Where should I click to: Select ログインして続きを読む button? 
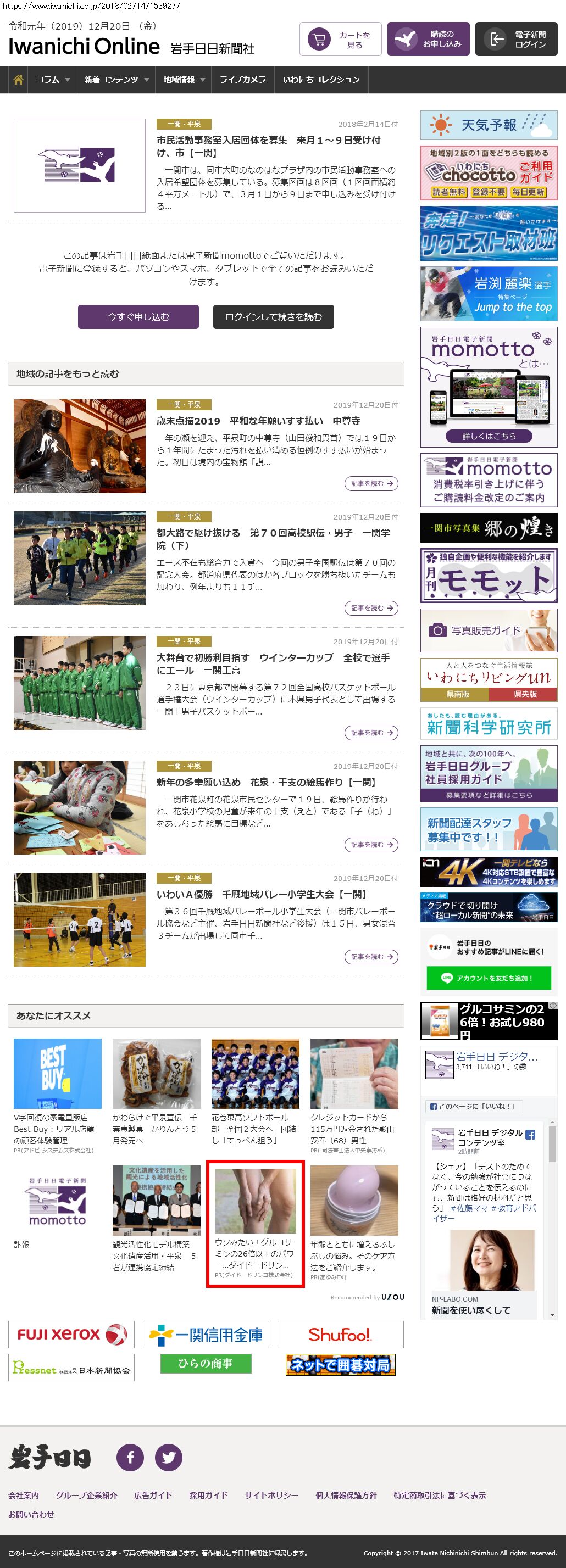click(273, 316)
